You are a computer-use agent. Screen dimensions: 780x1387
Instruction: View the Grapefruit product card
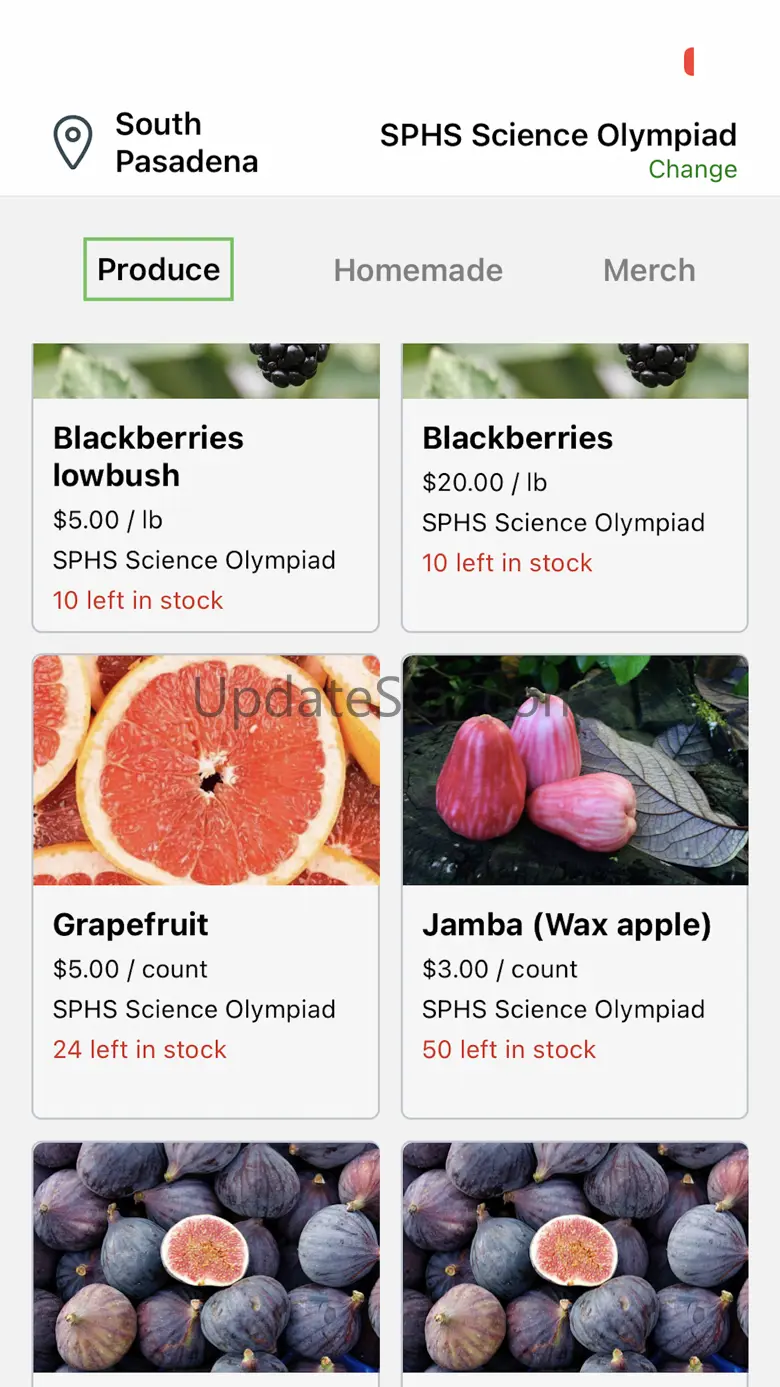pos(205,885)
